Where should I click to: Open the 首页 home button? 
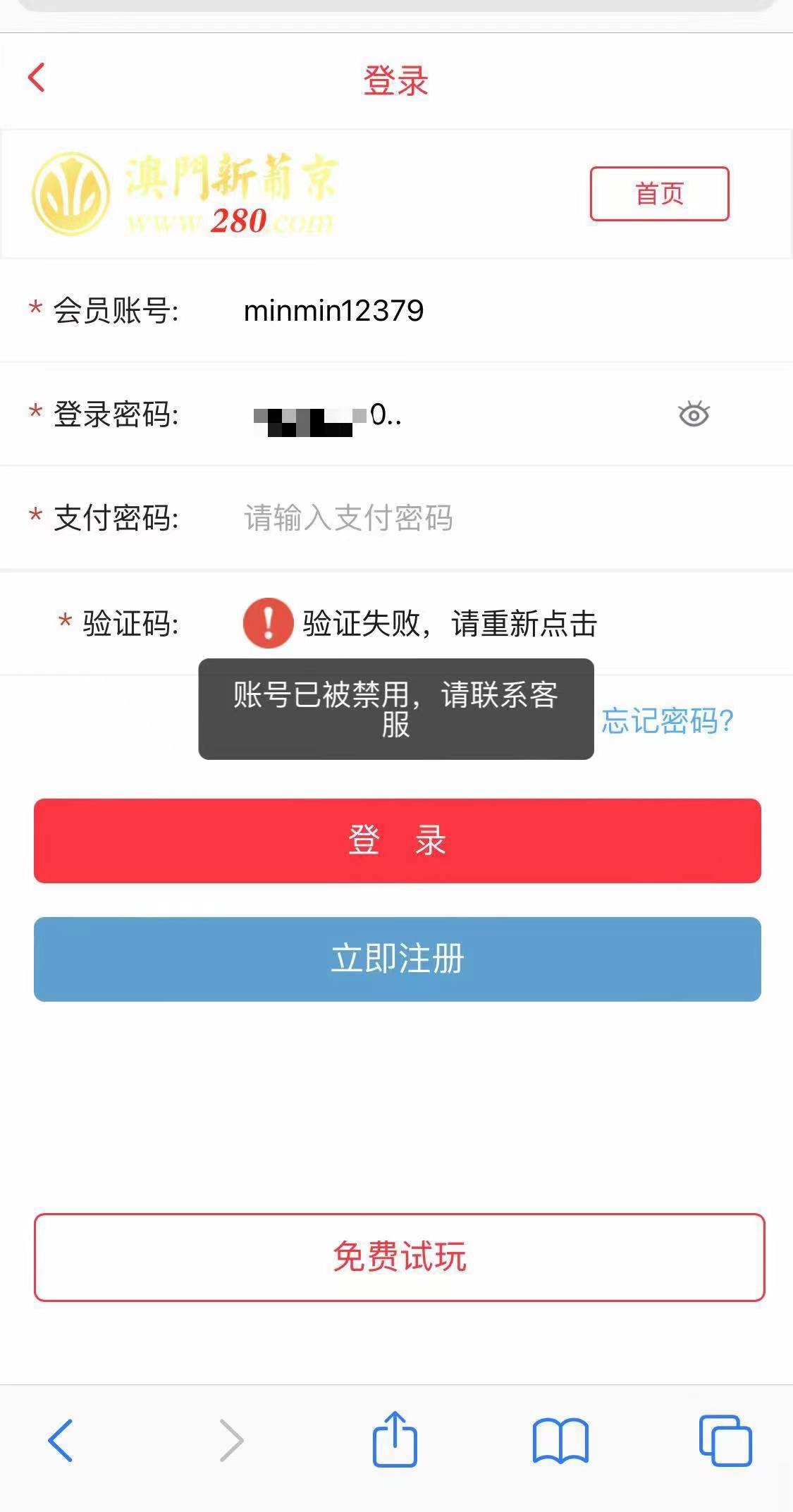[x=659, y=194]
